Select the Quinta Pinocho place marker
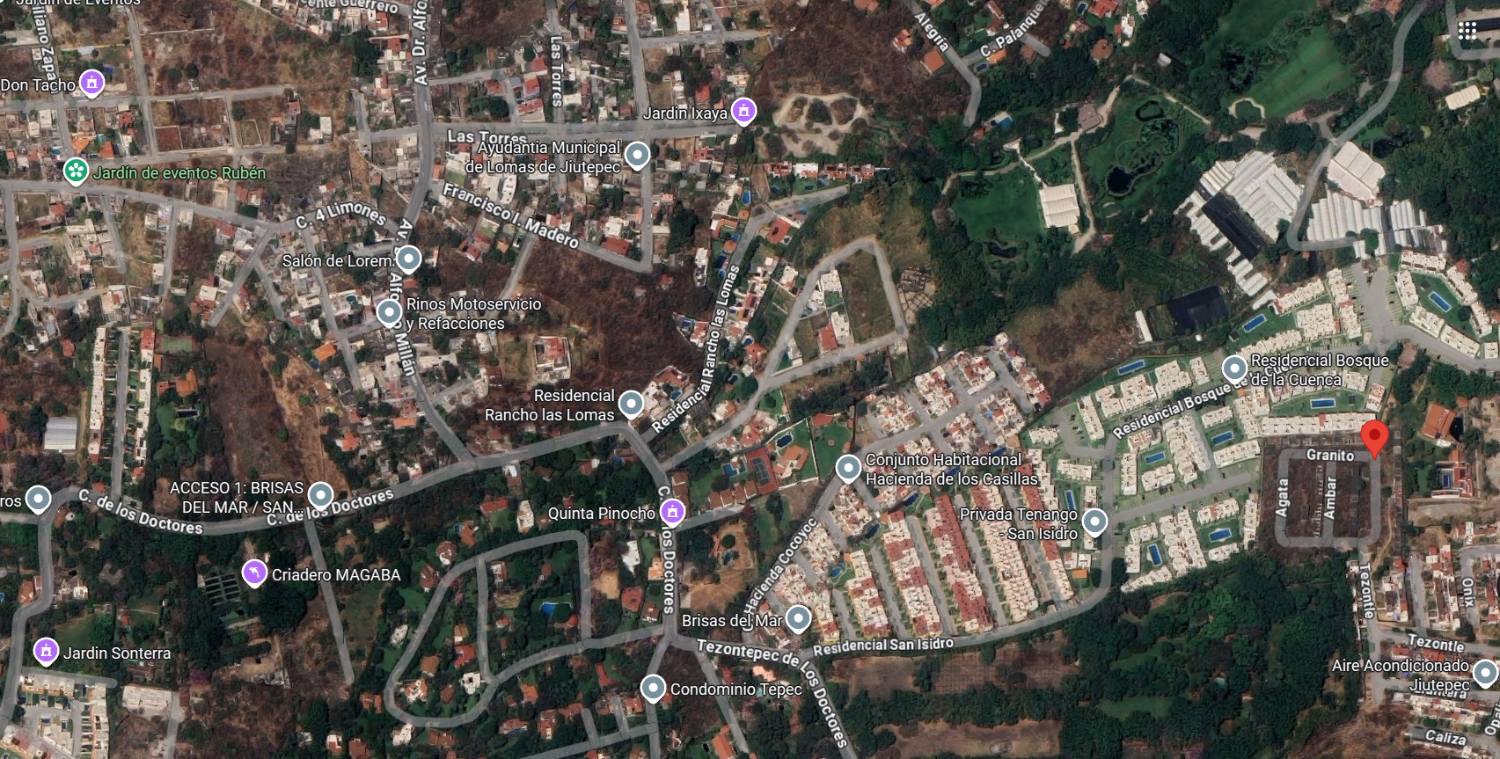The height and width of the screenshot is (759, 1500). coord(673,513)
